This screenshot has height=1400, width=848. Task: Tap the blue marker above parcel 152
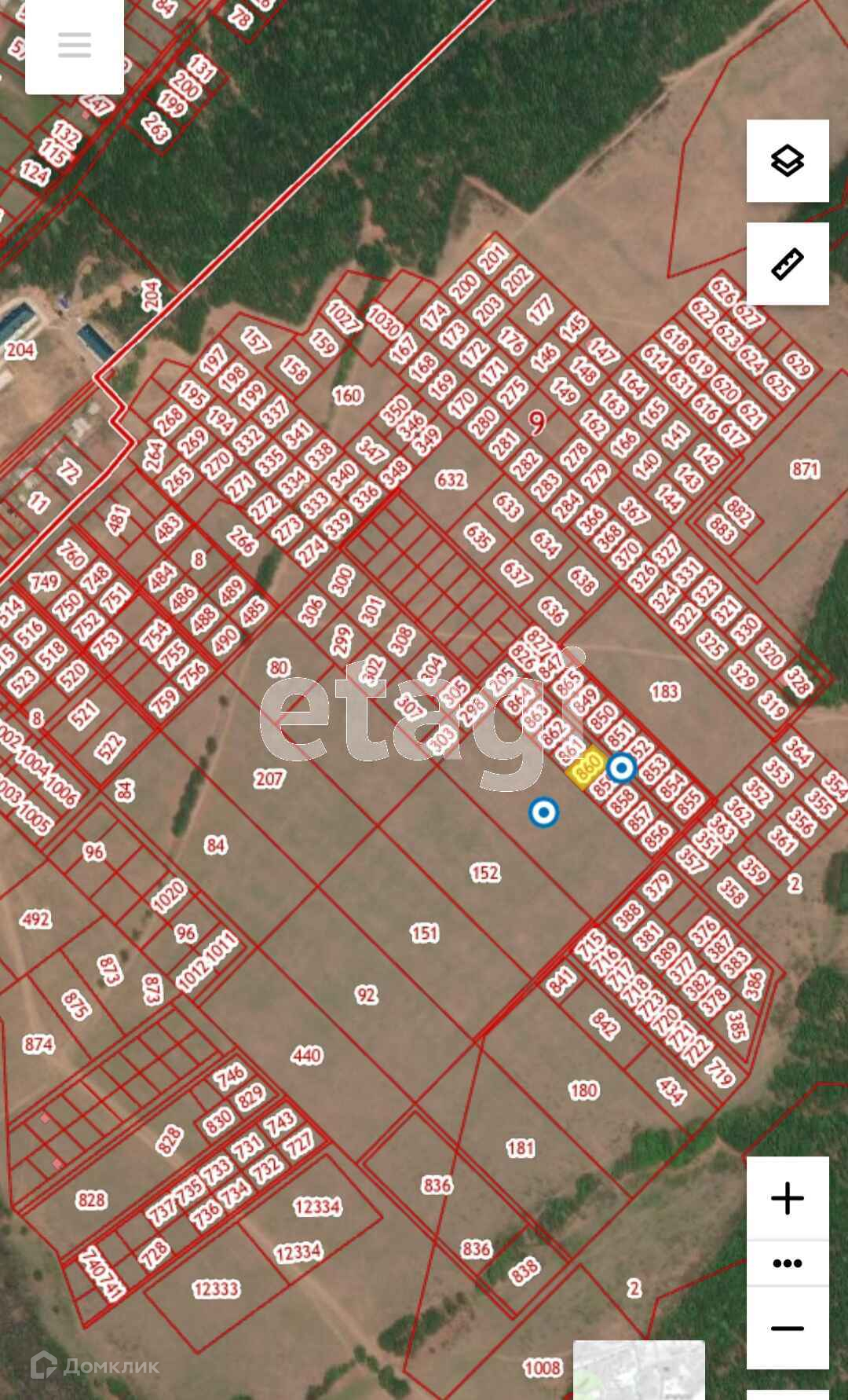[544, 812]
